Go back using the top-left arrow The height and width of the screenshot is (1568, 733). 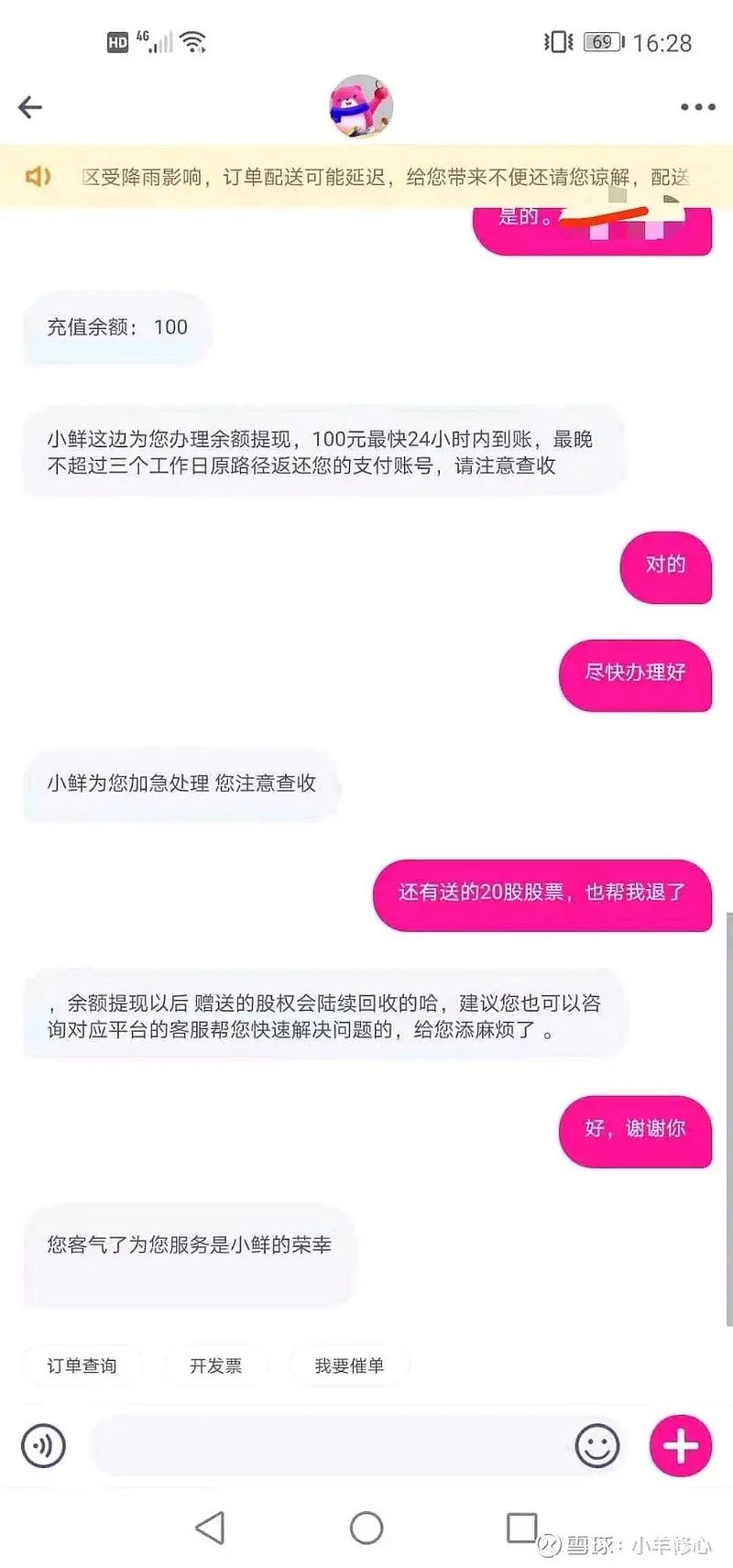pos(30,107)
